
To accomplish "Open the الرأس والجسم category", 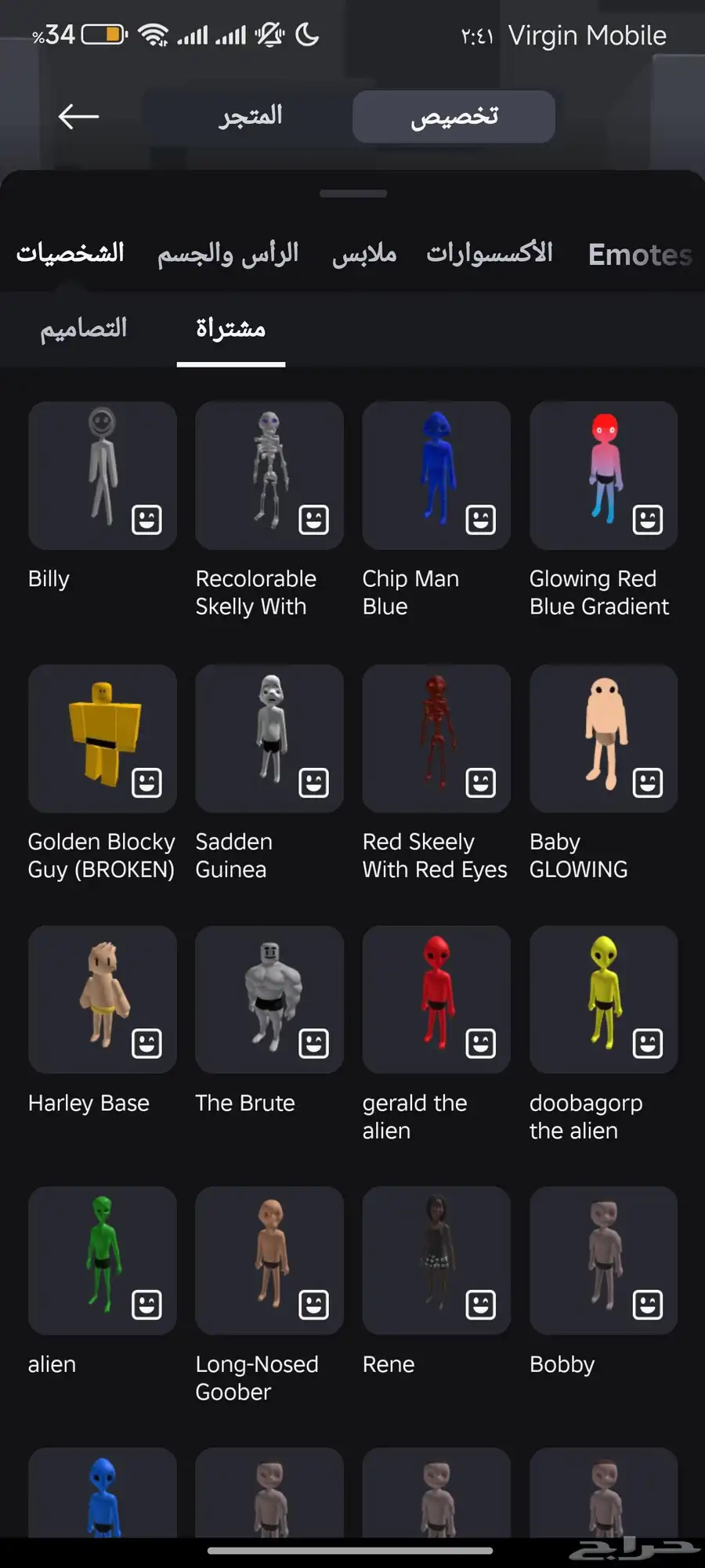I will (x=228, y=254).
